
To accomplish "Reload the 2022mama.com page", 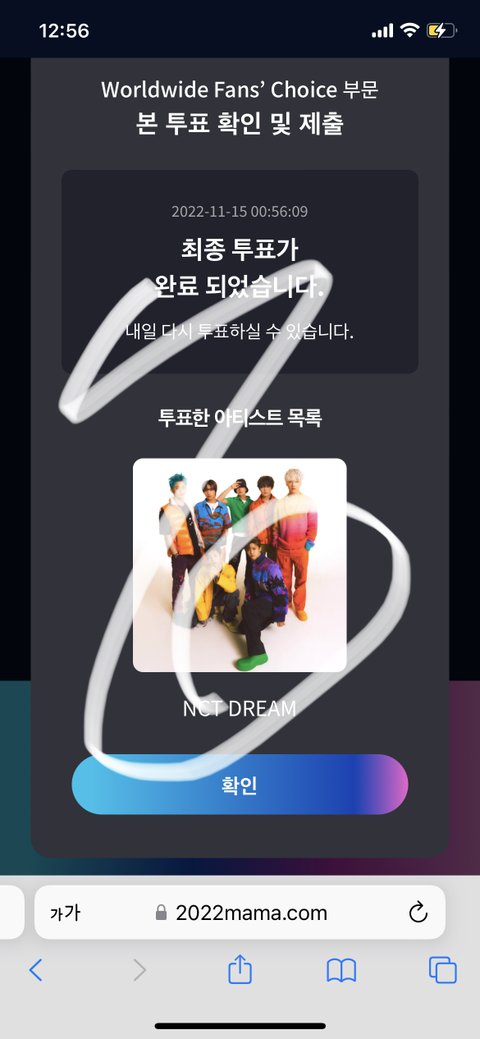I will [418, 912].
